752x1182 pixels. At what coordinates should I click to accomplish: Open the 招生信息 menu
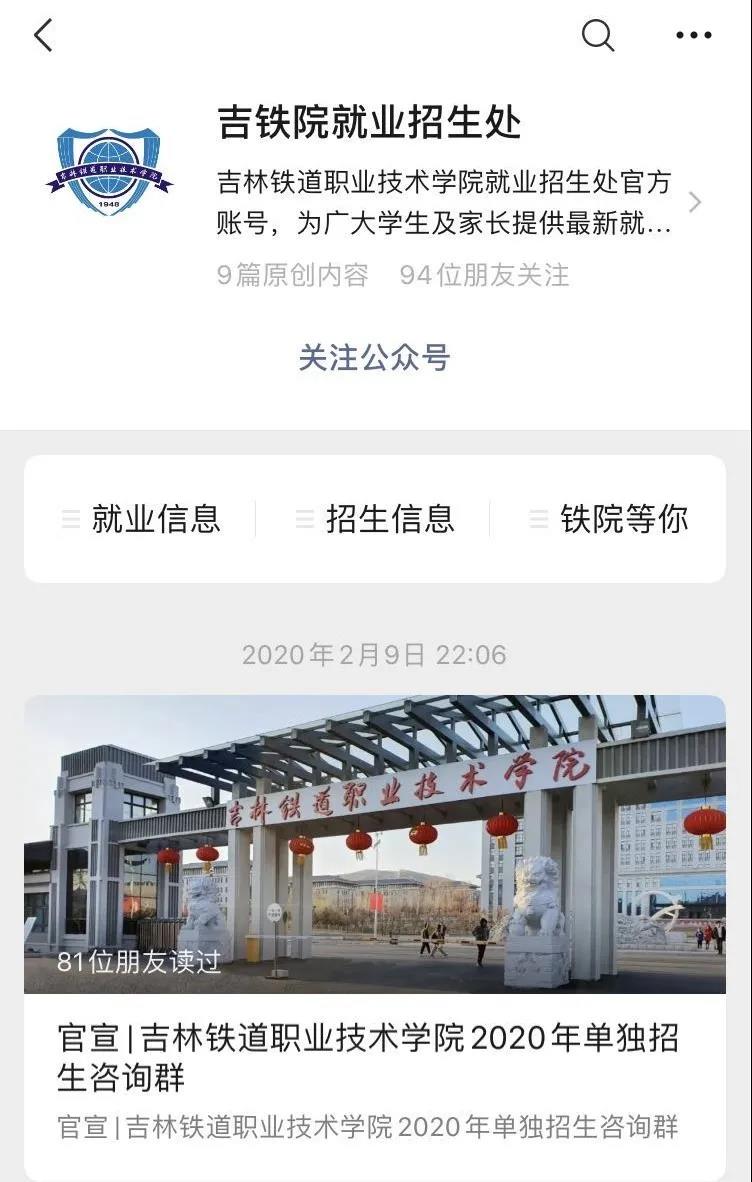375,519
